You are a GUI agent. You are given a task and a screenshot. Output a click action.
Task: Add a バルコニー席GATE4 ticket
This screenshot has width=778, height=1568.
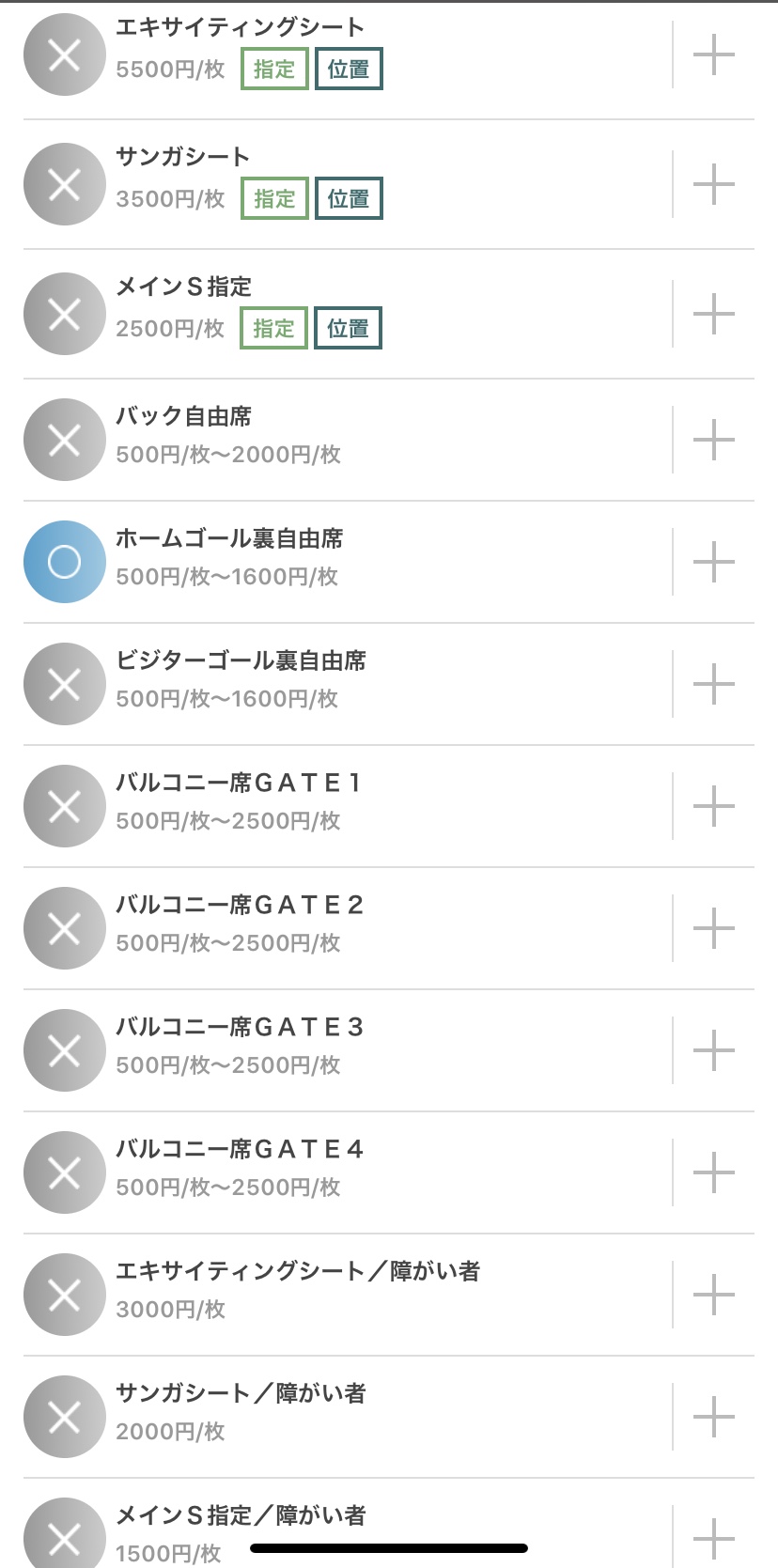click(713, 1172)
